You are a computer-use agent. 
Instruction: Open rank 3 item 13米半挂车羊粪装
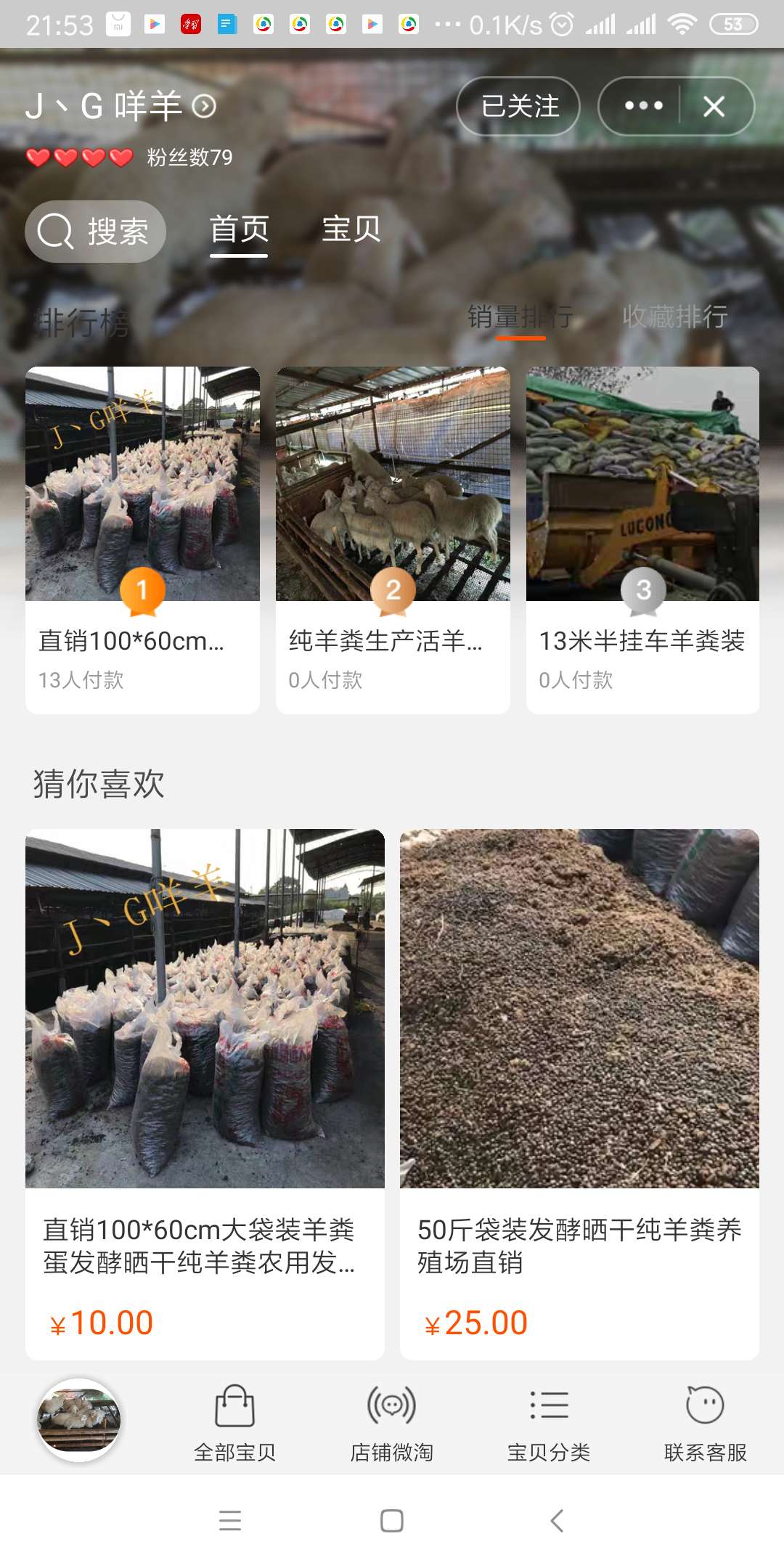[x=642, y=540]
